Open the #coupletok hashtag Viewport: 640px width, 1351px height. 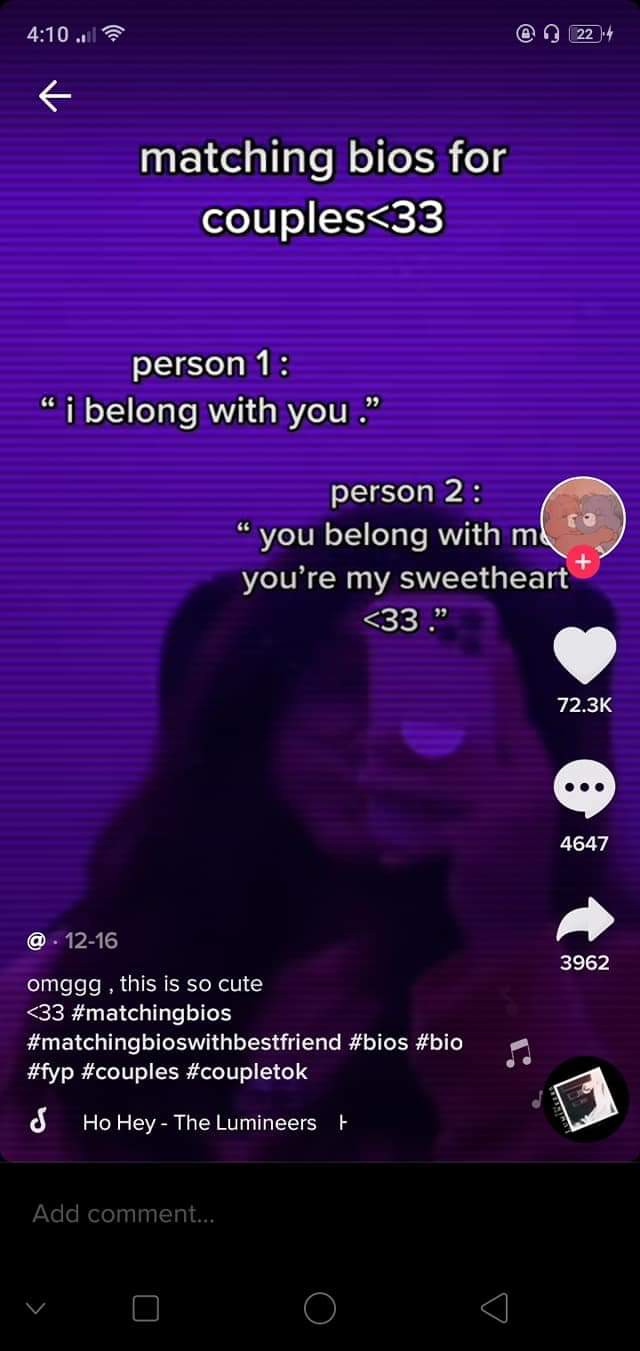(x=247, y=1071)
